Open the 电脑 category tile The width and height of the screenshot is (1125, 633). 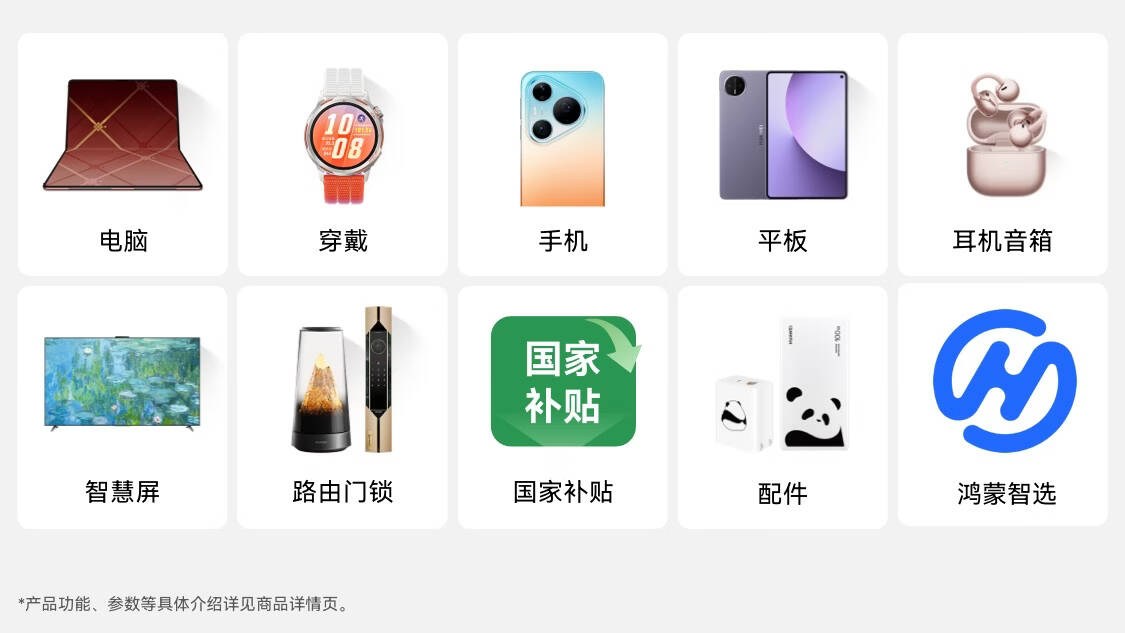pos(123,155)
